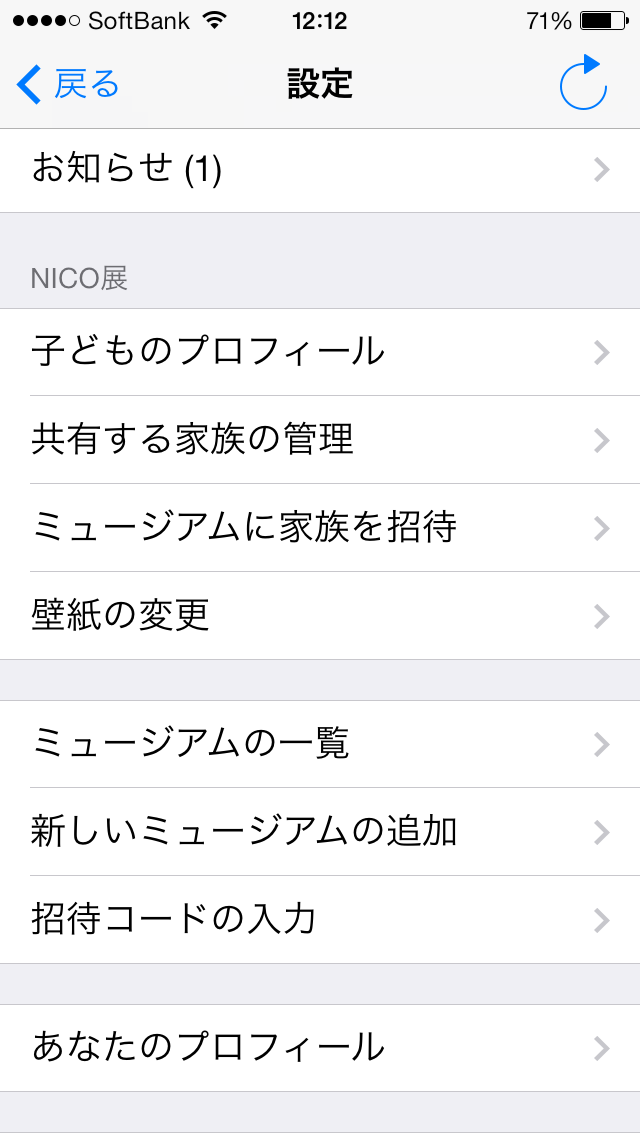The width and height of the screenshot is (640, 1136).
Task: Open 招待コードの入力
Action: 320,919
